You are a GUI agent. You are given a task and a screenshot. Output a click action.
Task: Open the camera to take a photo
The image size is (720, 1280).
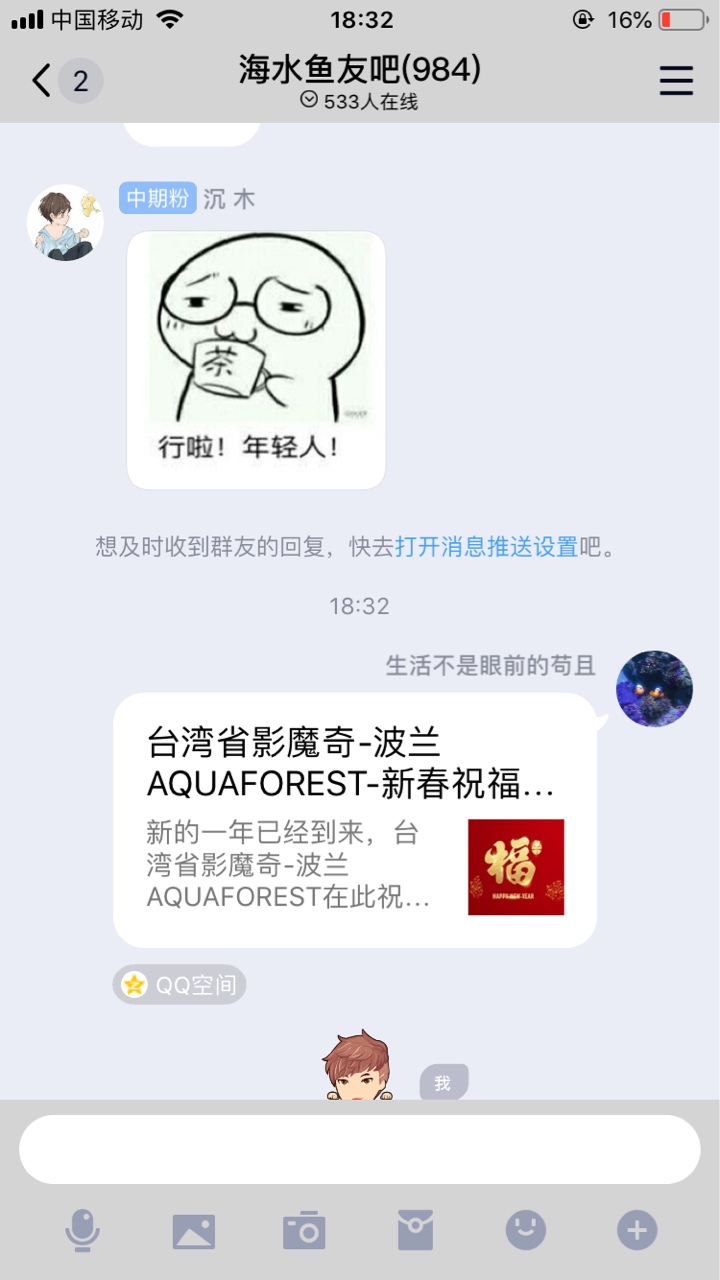(304, 1230)
